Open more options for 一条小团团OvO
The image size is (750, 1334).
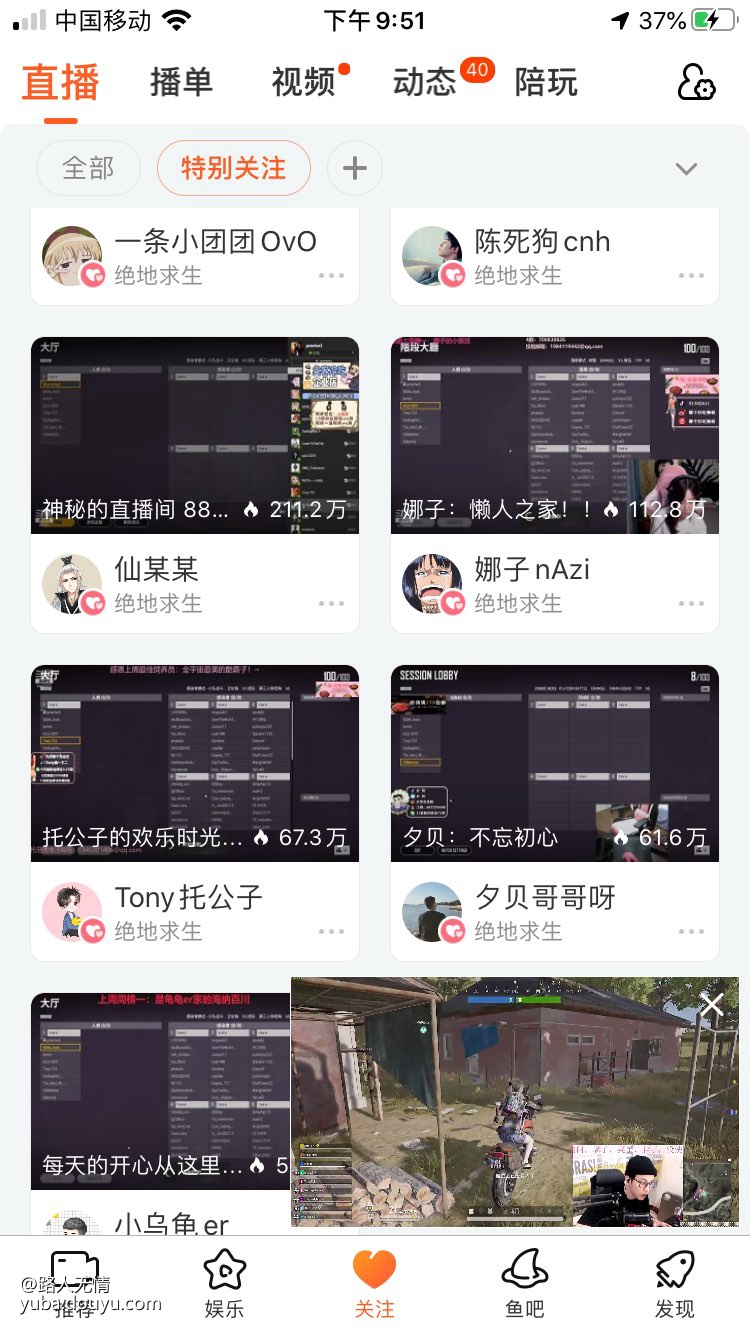click(331, 275)
